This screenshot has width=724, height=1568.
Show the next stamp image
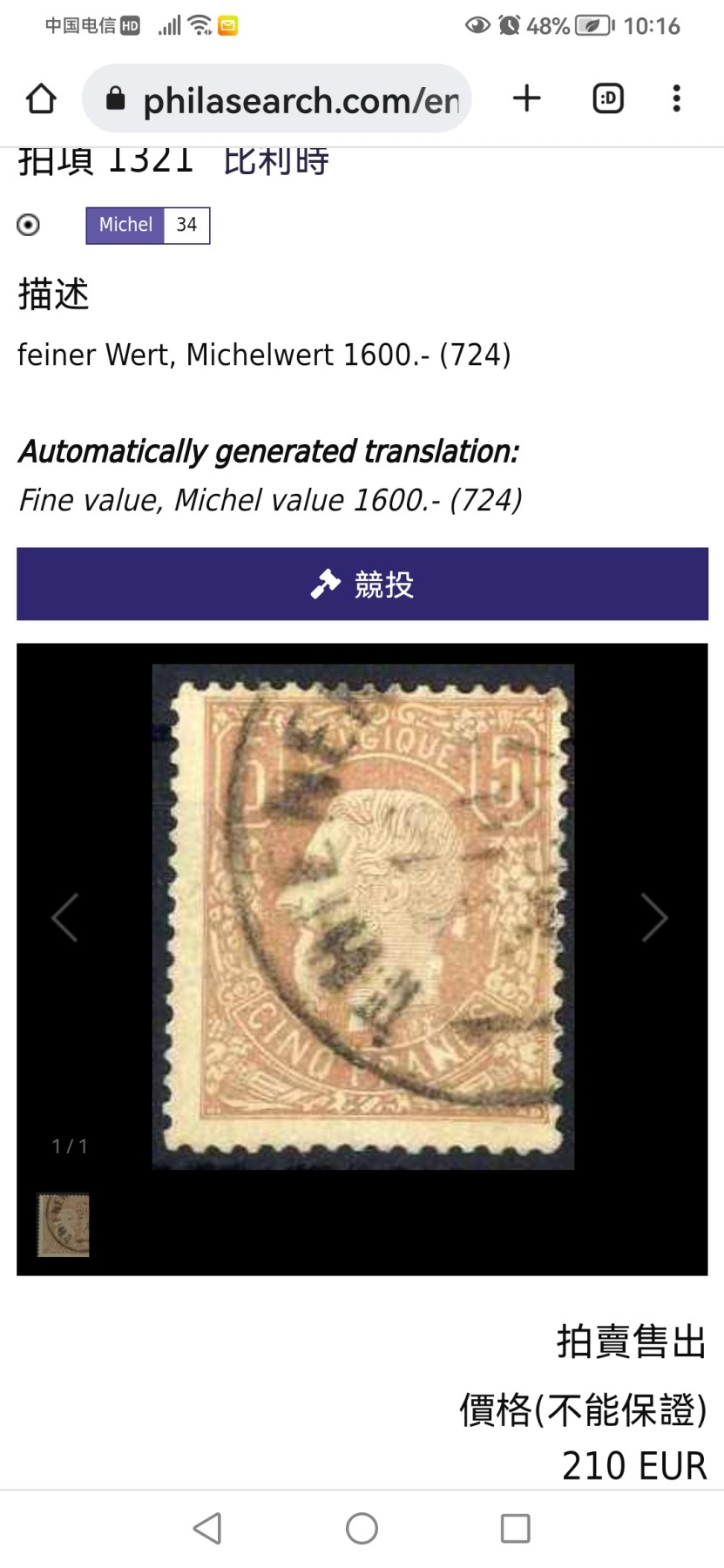pos(655,917)
